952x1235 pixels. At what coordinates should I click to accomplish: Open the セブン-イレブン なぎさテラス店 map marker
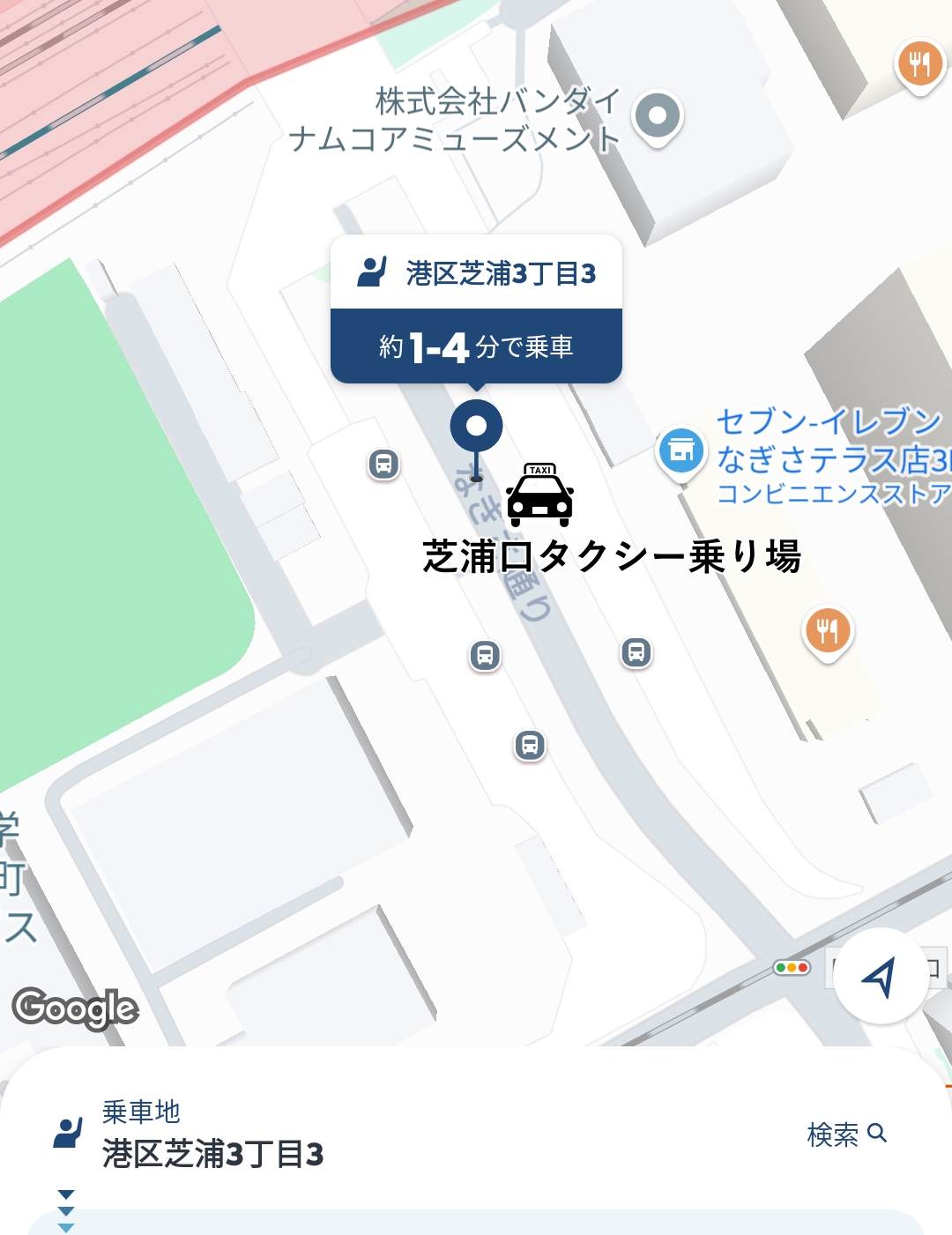[681, 450]
